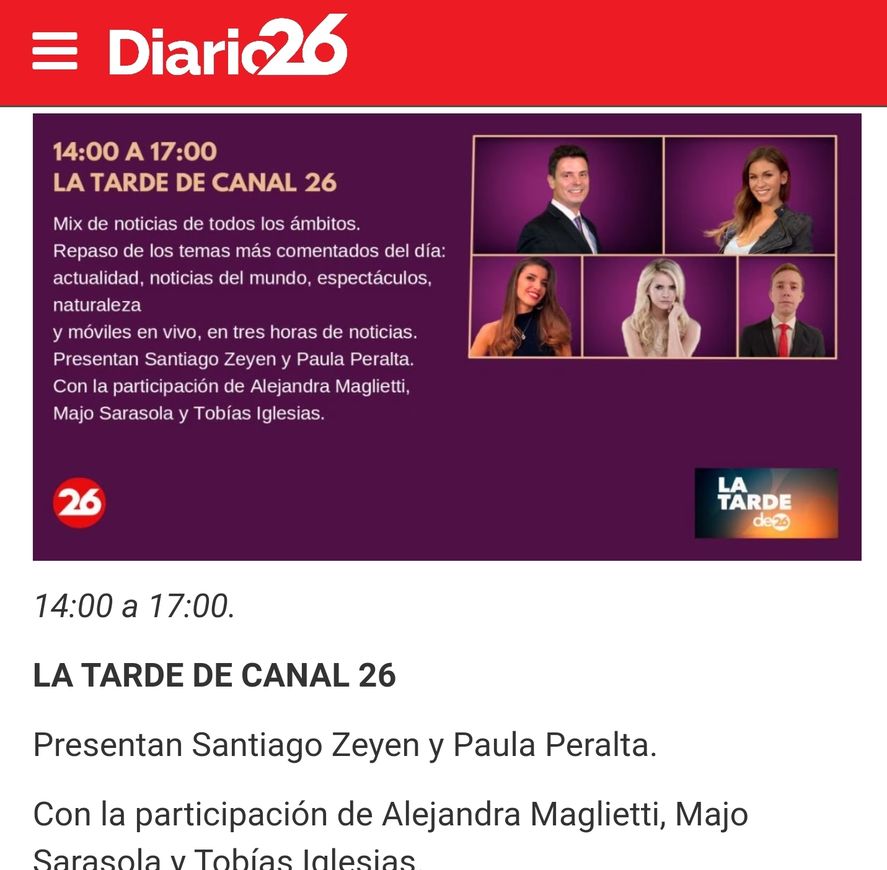Open the hamburger navigation menu
This screenshot has height=870, width=887.
pos(54,50)
